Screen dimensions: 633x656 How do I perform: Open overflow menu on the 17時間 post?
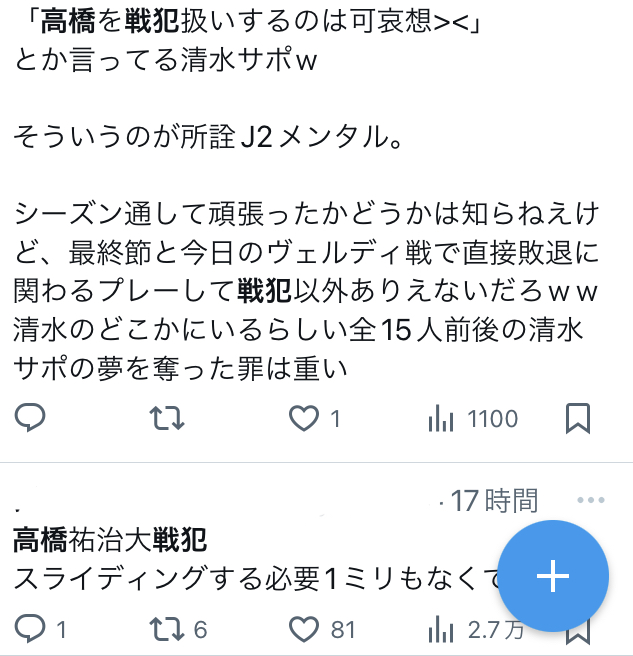(591, 500)
